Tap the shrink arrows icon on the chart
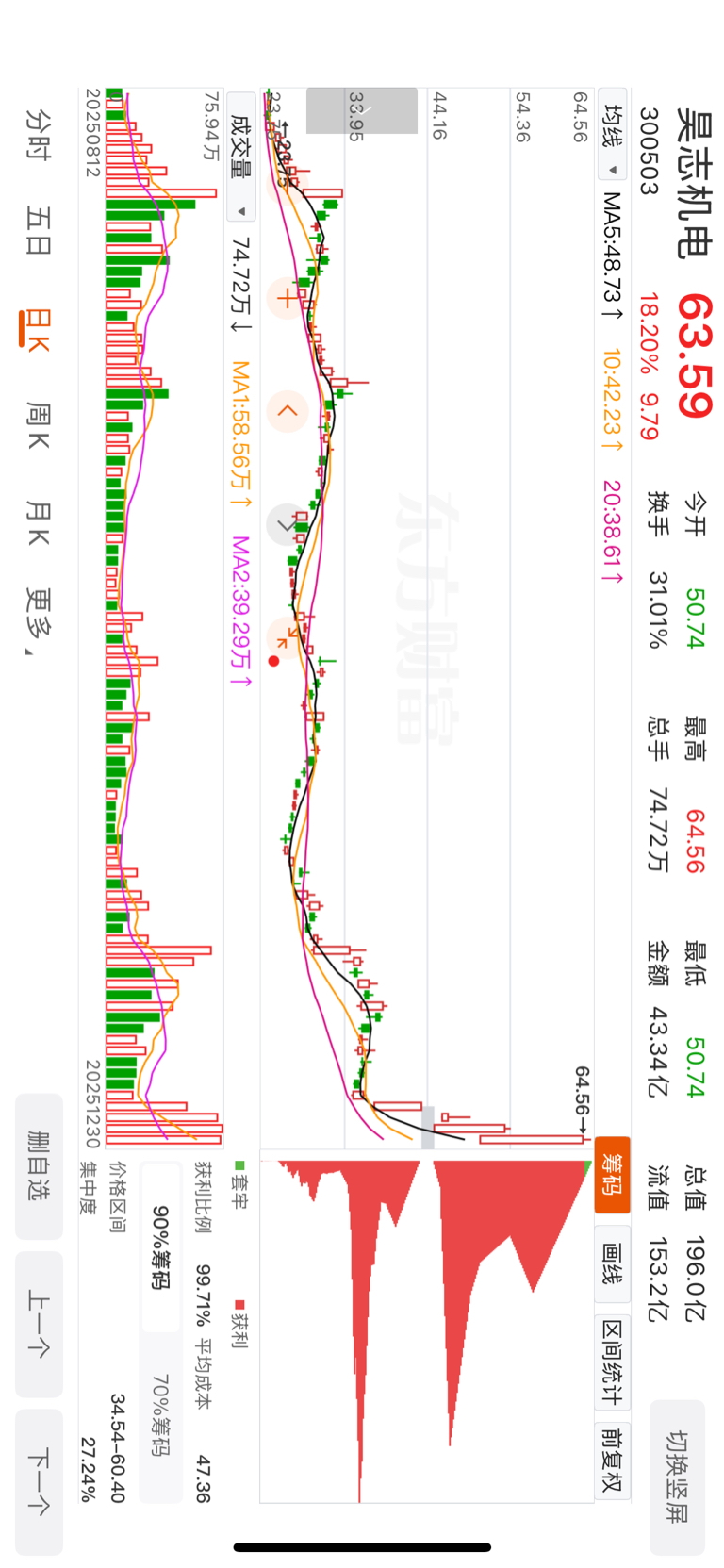 tap(285, 638)
